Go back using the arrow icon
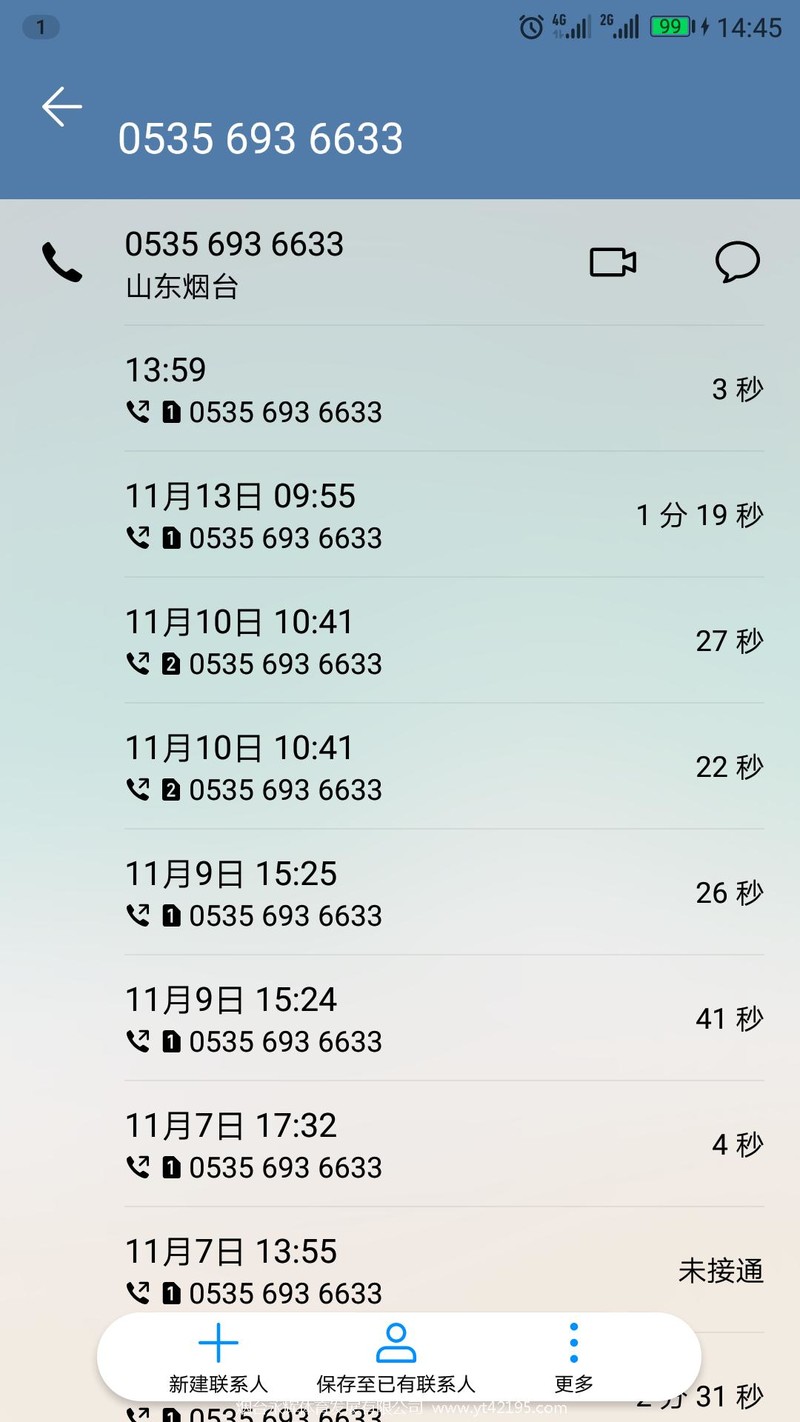Image resolution: width=800 pixels, height=1422 pixels. pos(61,106)
